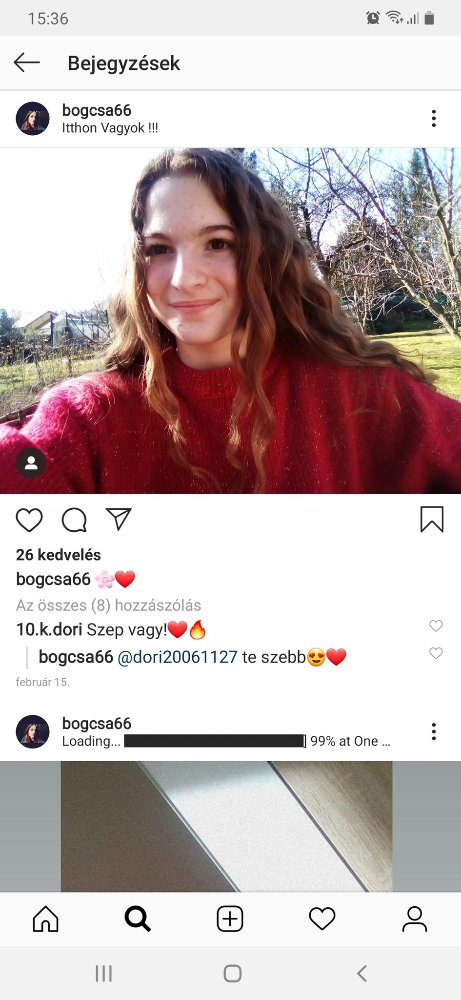Open the 26 kedvelés likes list
Image resolution: width=461 pixels, height=1000 pixels.
59,555
